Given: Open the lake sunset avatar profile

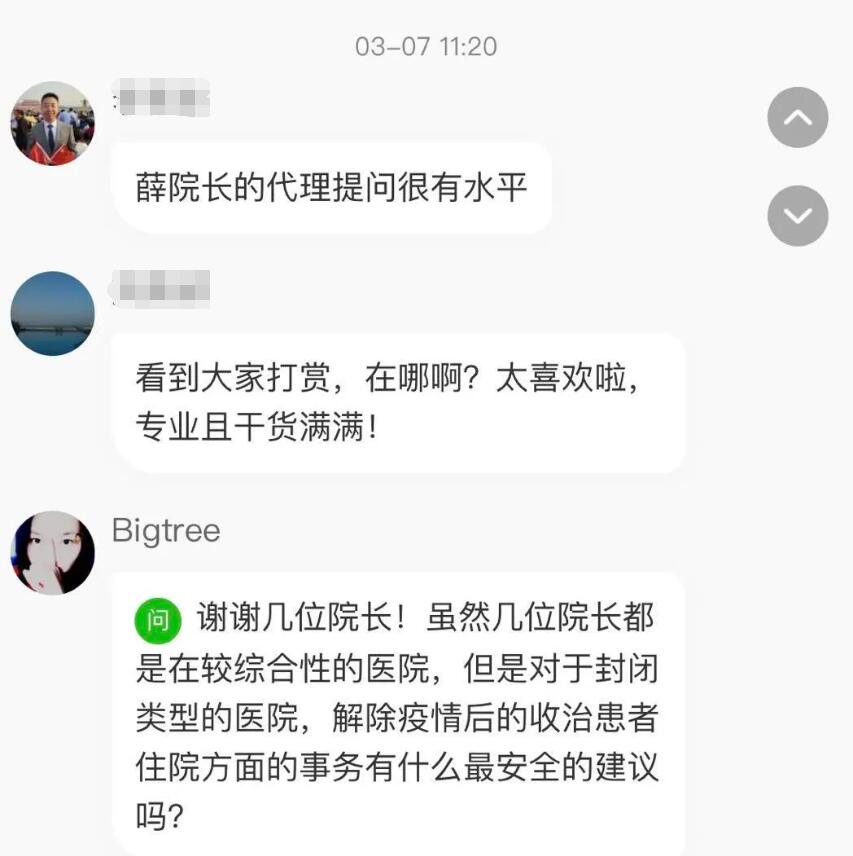Looking at the screenshot, I should 52,313.
